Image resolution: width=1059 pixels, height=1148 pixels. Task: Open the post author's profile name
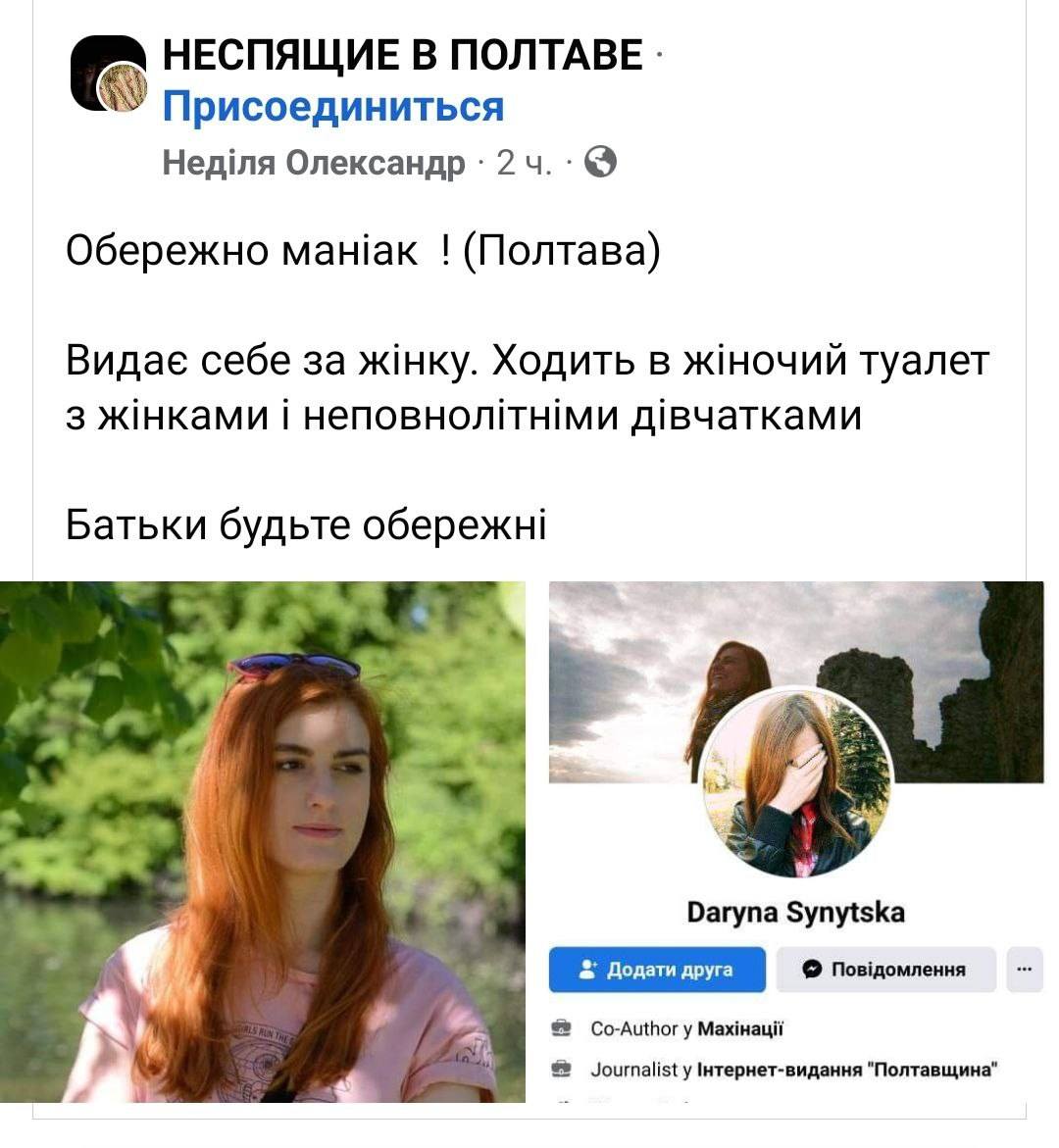pyautogui.click(x=313, y=162)
